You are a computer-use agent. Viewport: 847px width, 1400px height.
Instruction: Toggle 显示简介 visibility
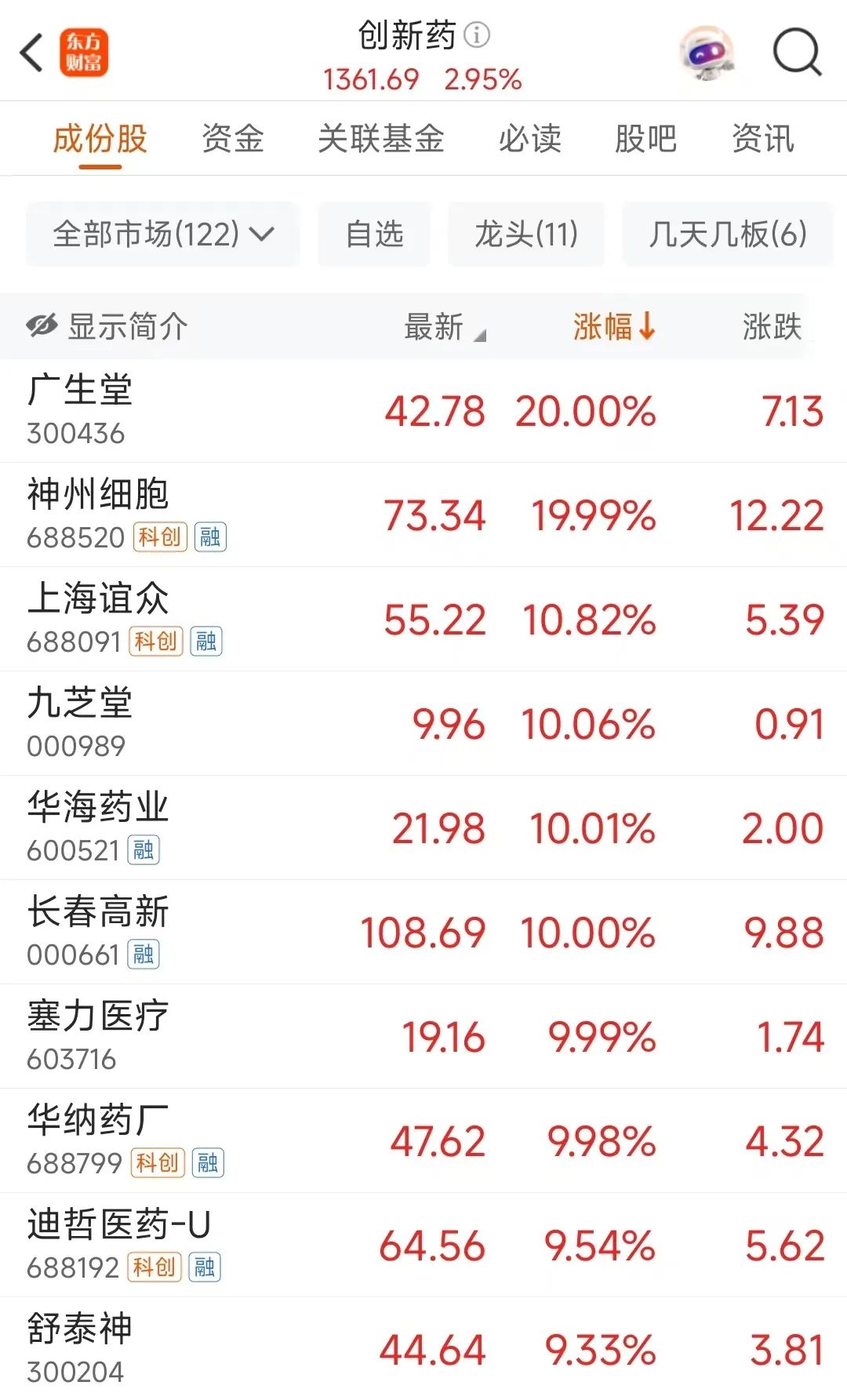pyautogui.click(x=107, y=326)
